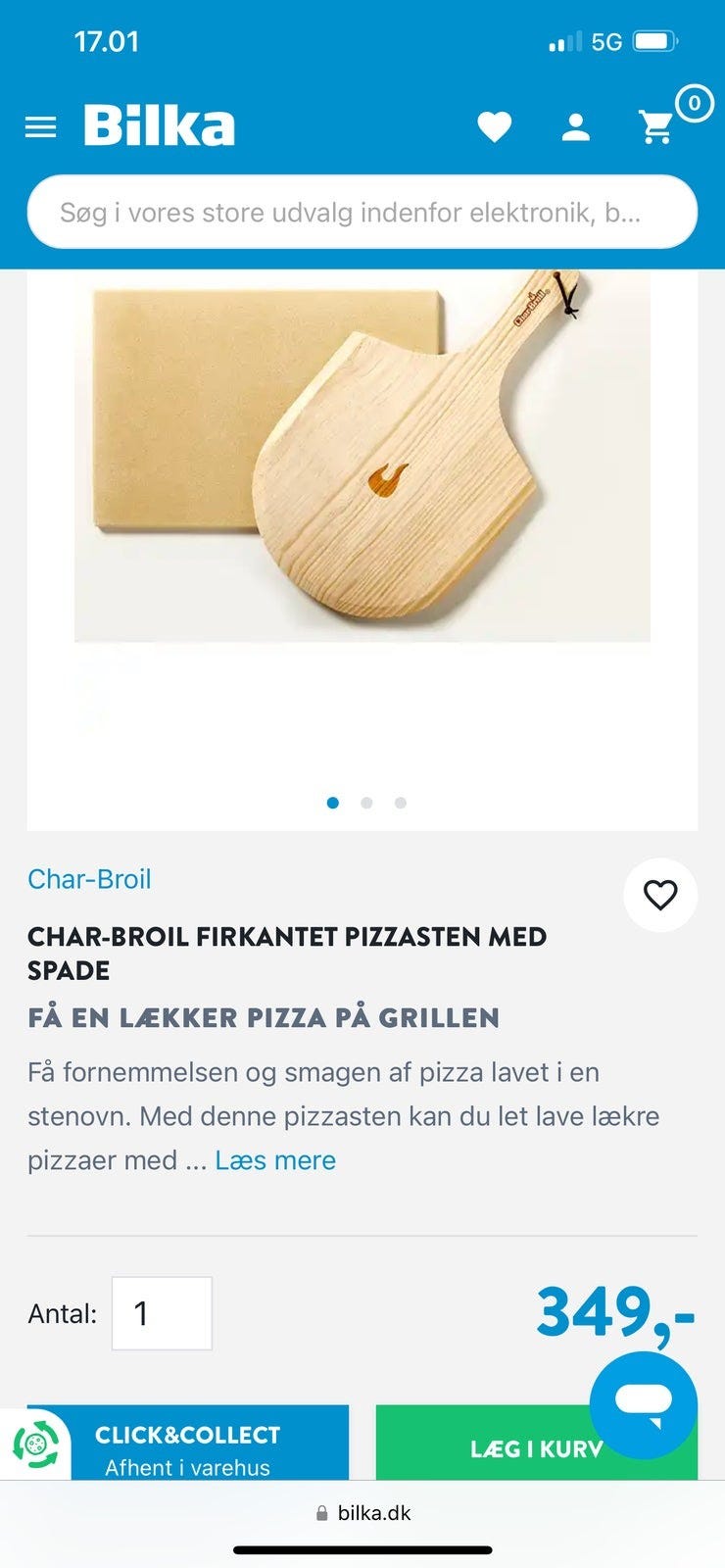Edit the Antal quantity field
Screen dimensions: 725x1568
[162, 1313]
